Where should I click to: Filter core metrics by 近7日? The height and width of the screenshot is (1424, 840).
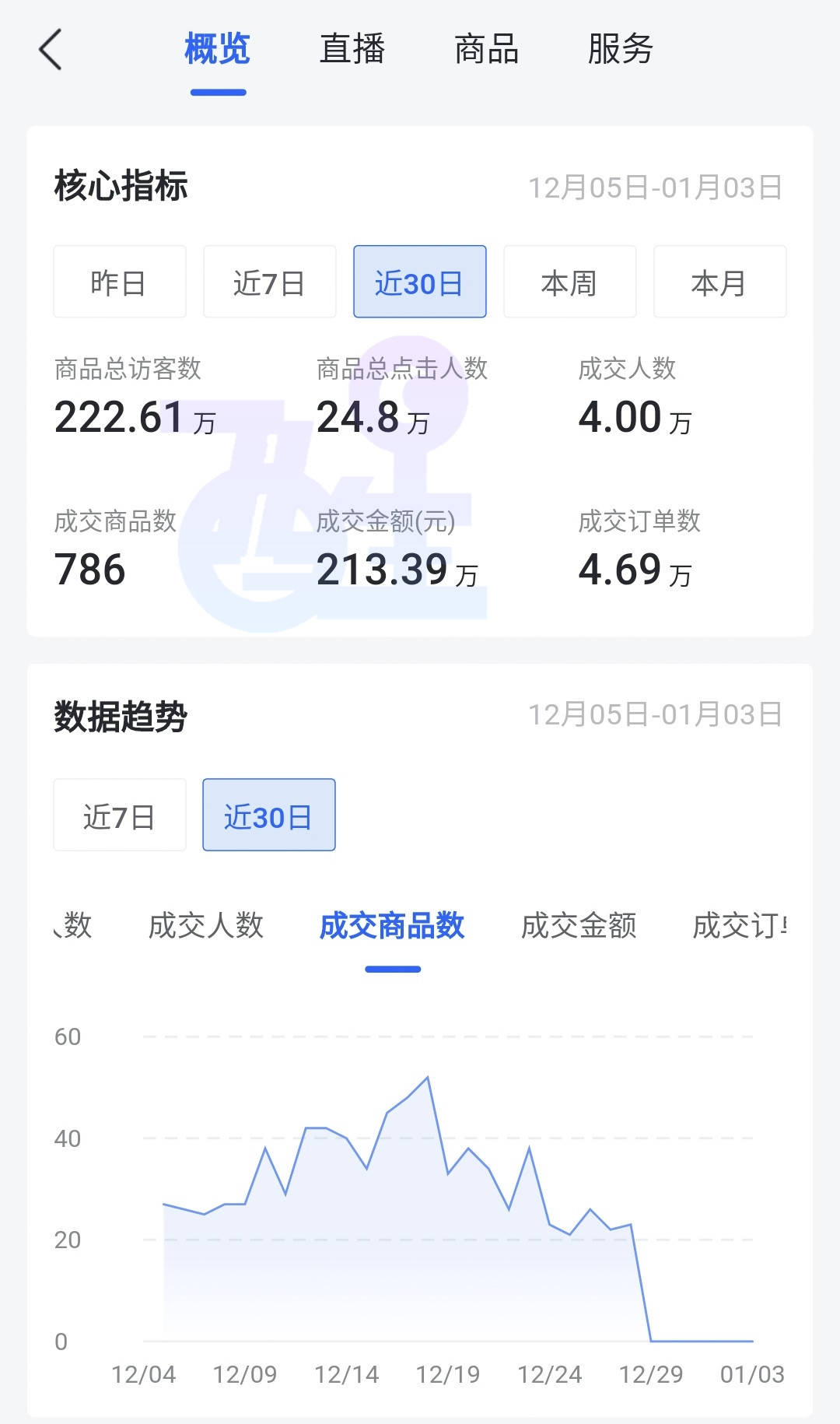[x=269, y=282]
